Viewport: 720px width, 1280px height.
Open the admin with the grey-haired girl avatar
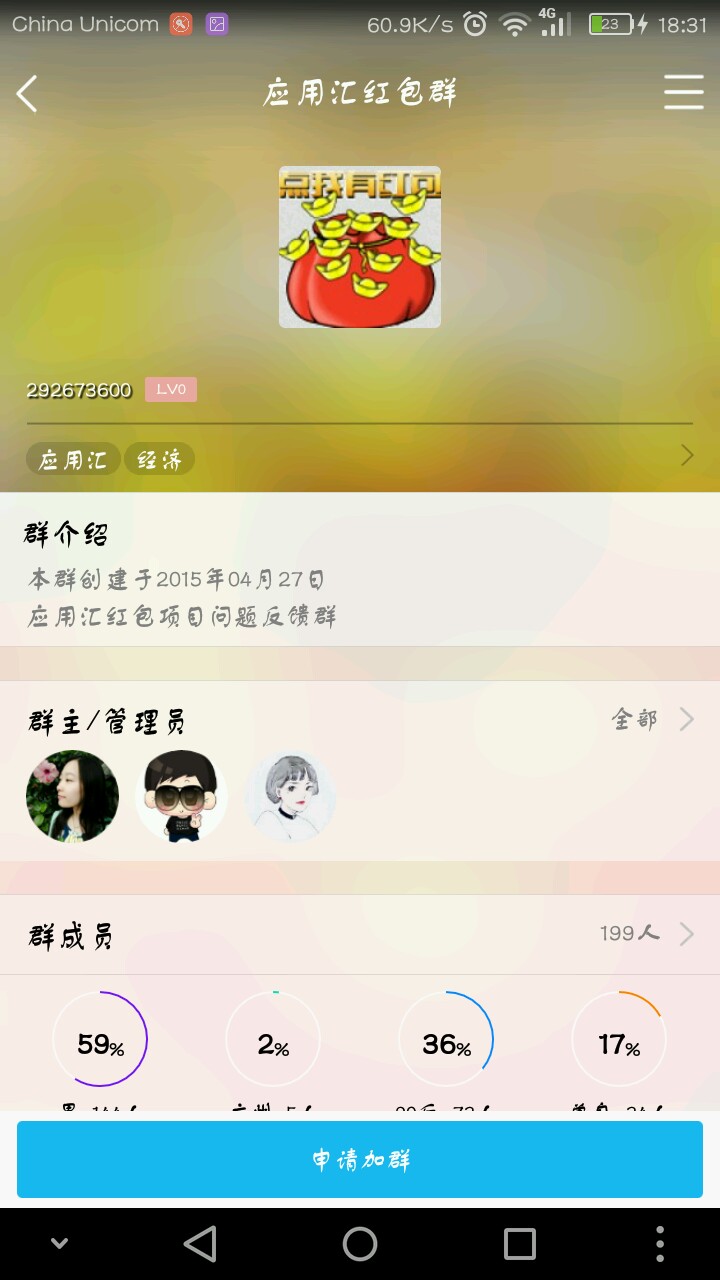tap(290, 797)
